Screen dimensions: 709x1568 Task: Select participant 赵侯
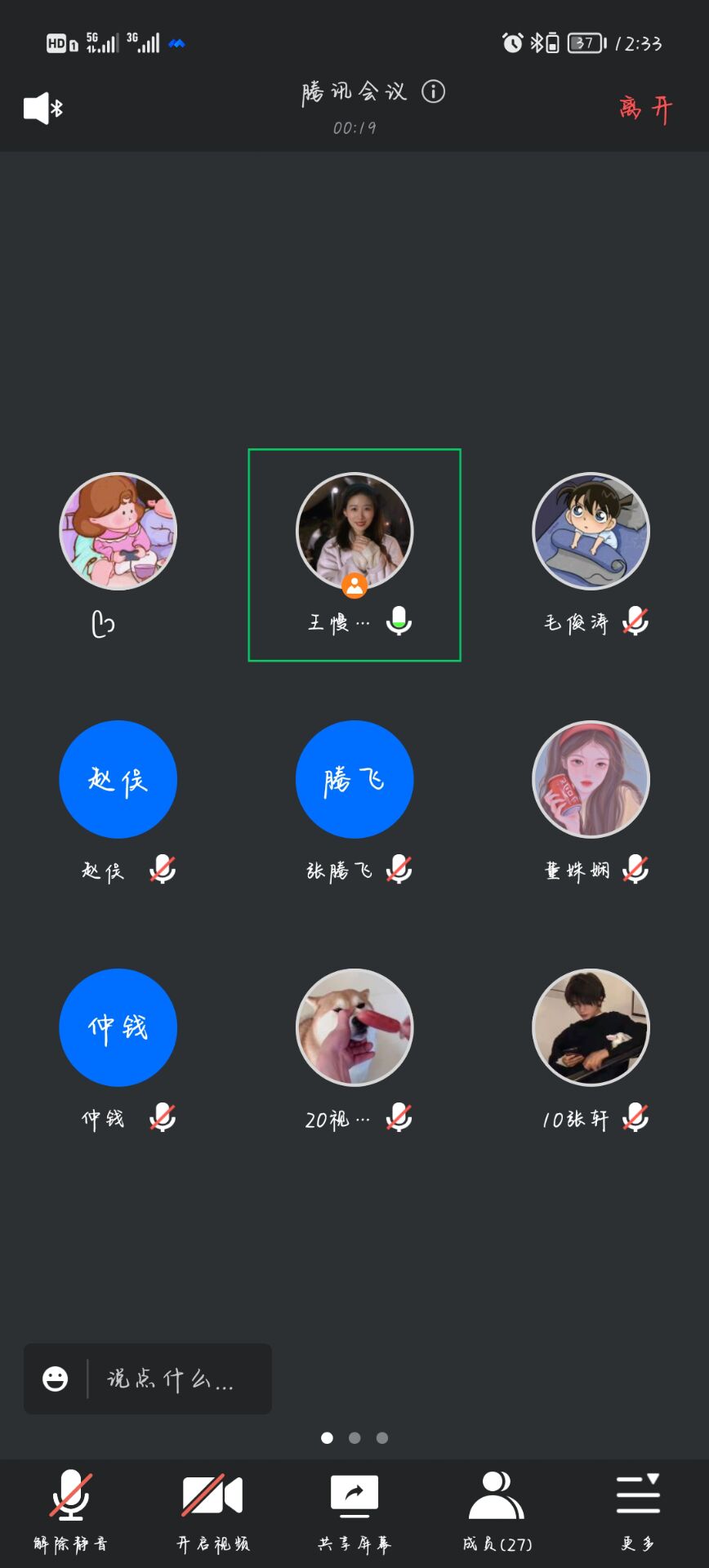(118, 780)
